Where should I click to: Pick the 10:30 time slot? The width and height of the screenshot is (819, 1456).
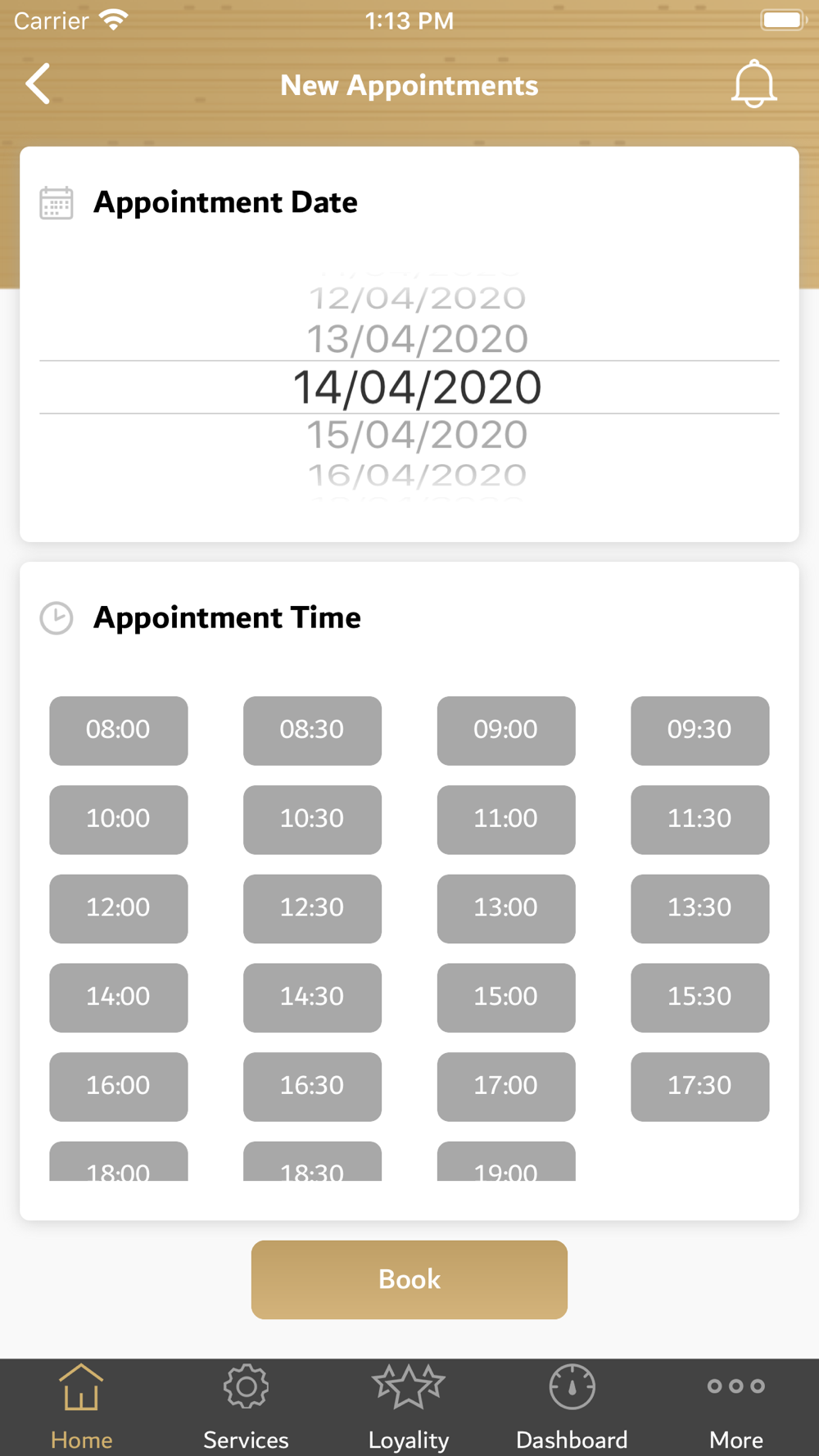pos(312,820)
